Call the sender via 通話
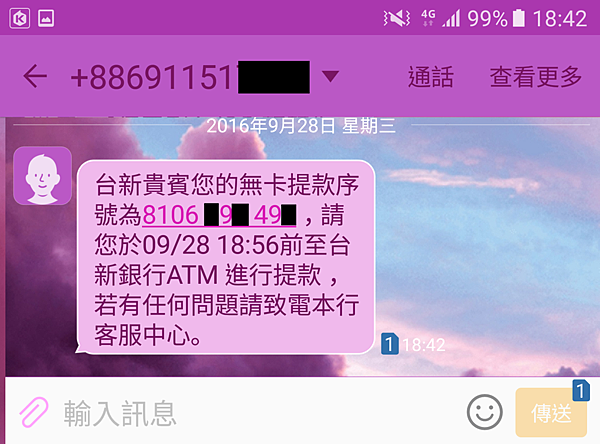 pyautogui.click(x=431, y=77)
